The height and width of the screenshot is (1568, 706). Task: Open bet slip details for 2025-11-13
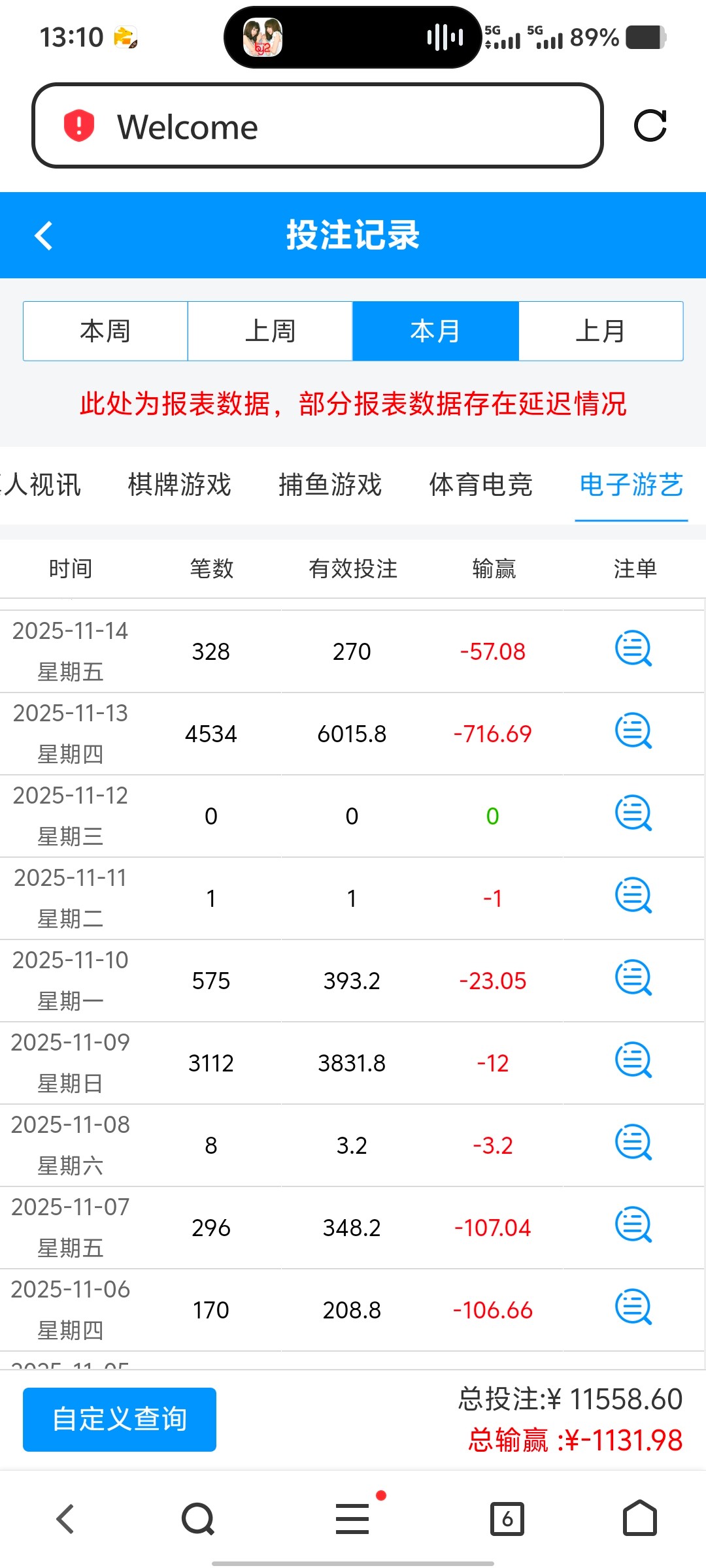coord(633,731)
